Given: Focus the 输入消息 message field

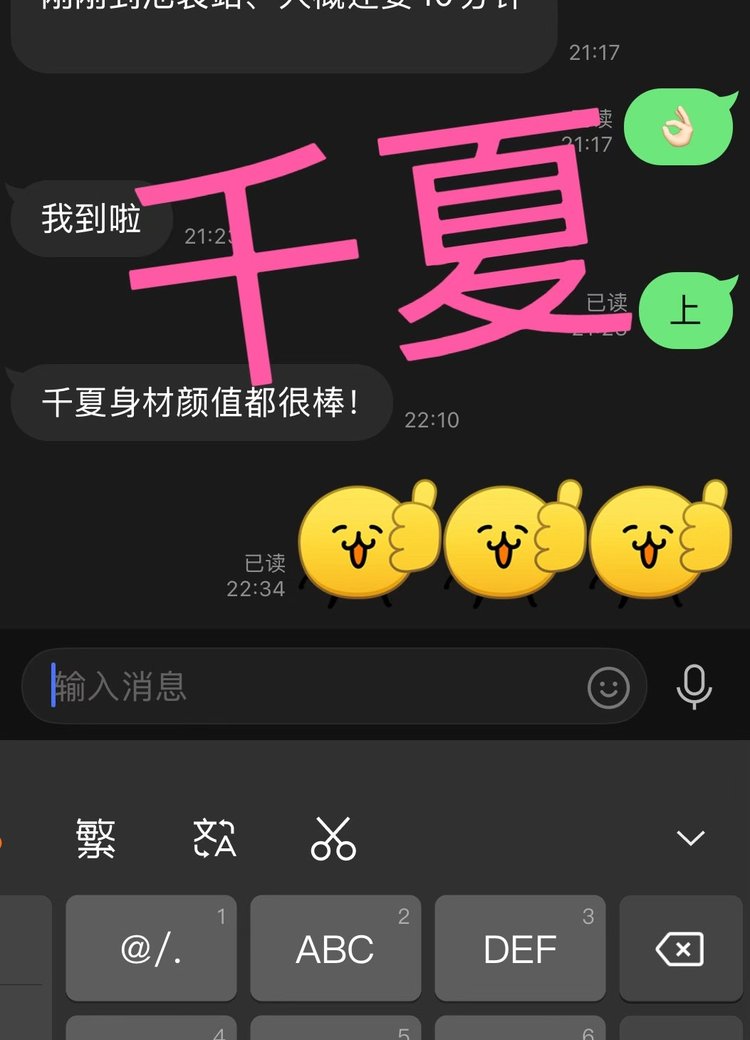Looking at the screenshot, I should (x=300, y=687).
